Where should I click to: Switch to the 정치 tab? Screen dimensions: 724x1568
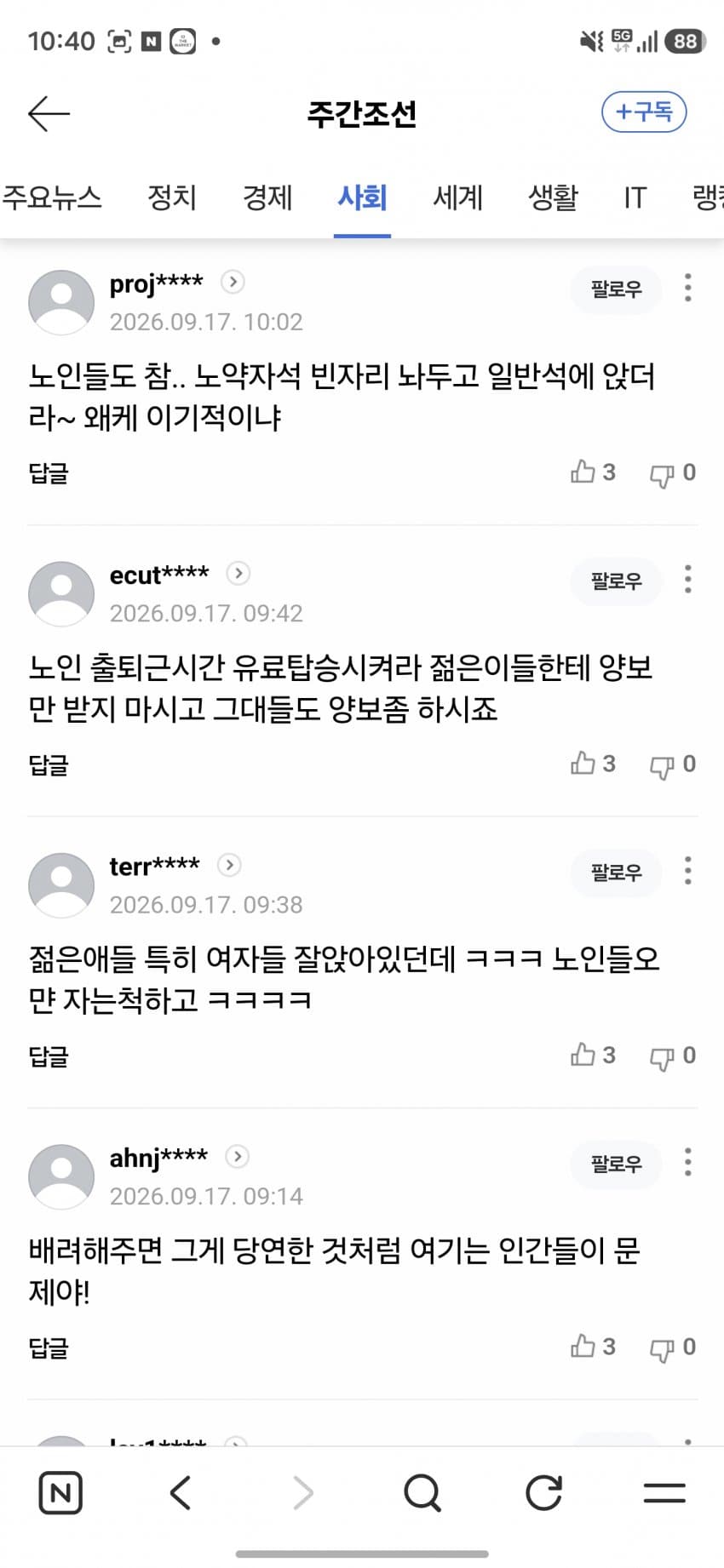click(x=172, y=197)
